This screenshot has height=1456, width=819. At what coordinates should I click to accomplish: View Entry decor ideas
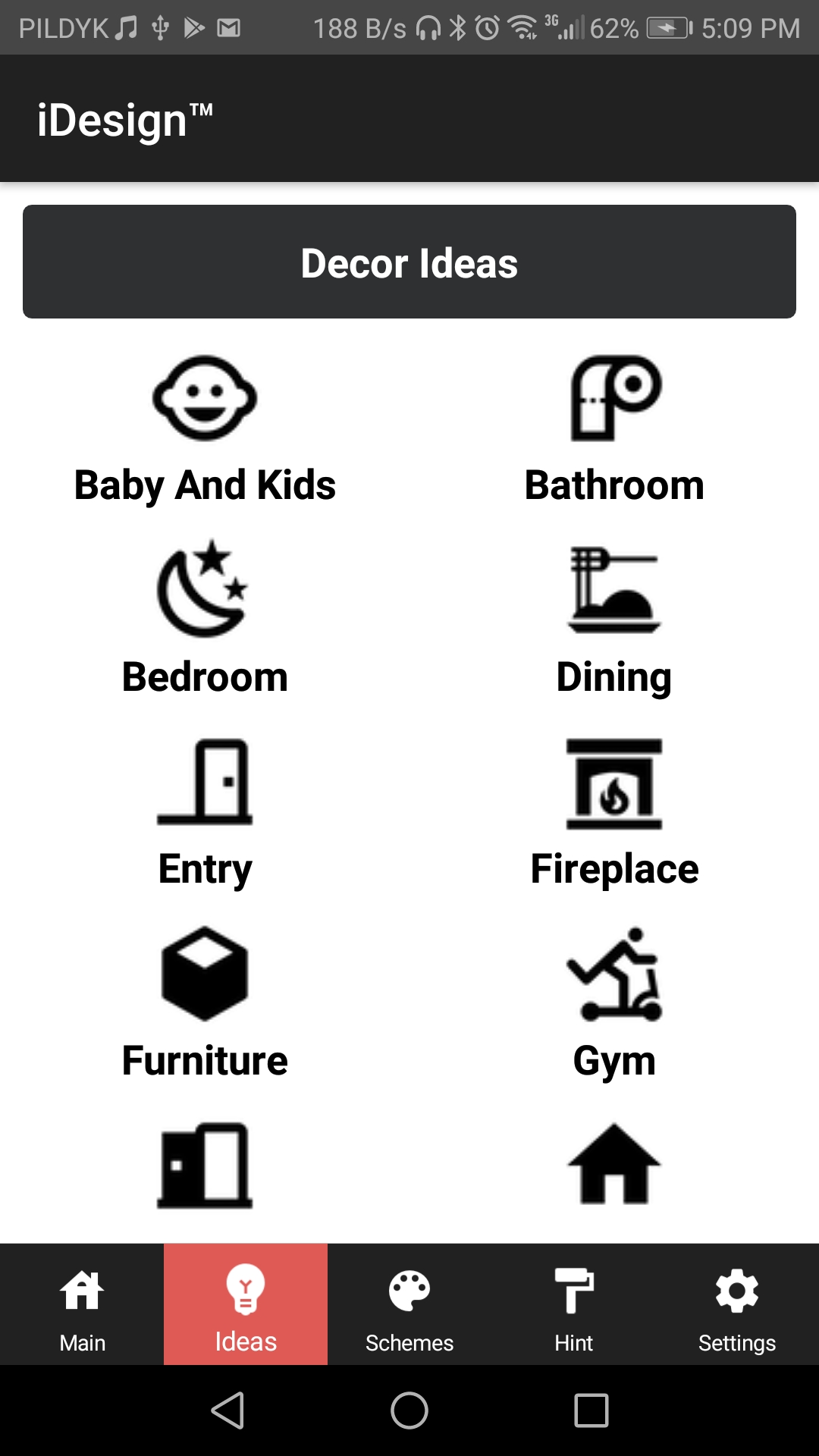tap(205, 811)
